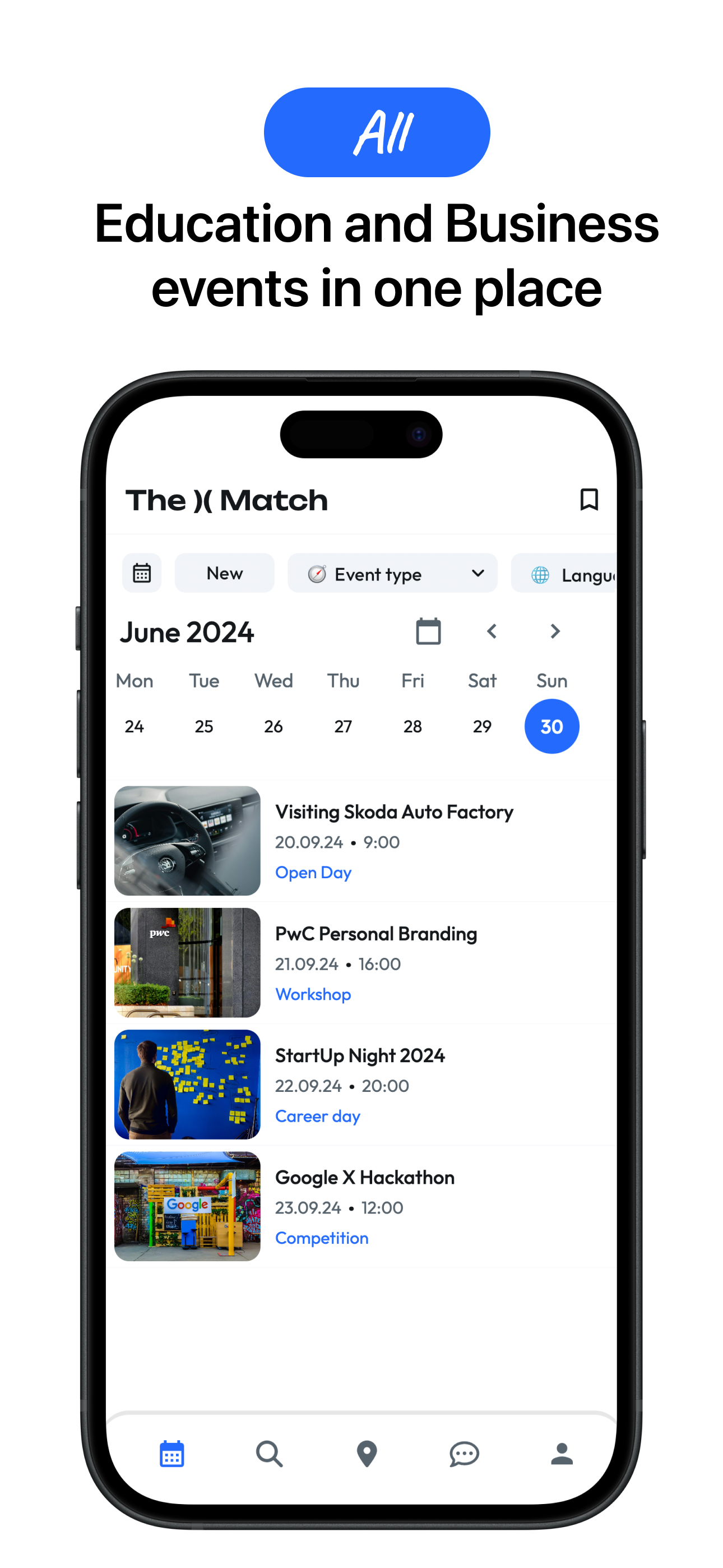723x1568 pixels.
Task: Open the bookmark icon in the header
Action: click(589, 500)
